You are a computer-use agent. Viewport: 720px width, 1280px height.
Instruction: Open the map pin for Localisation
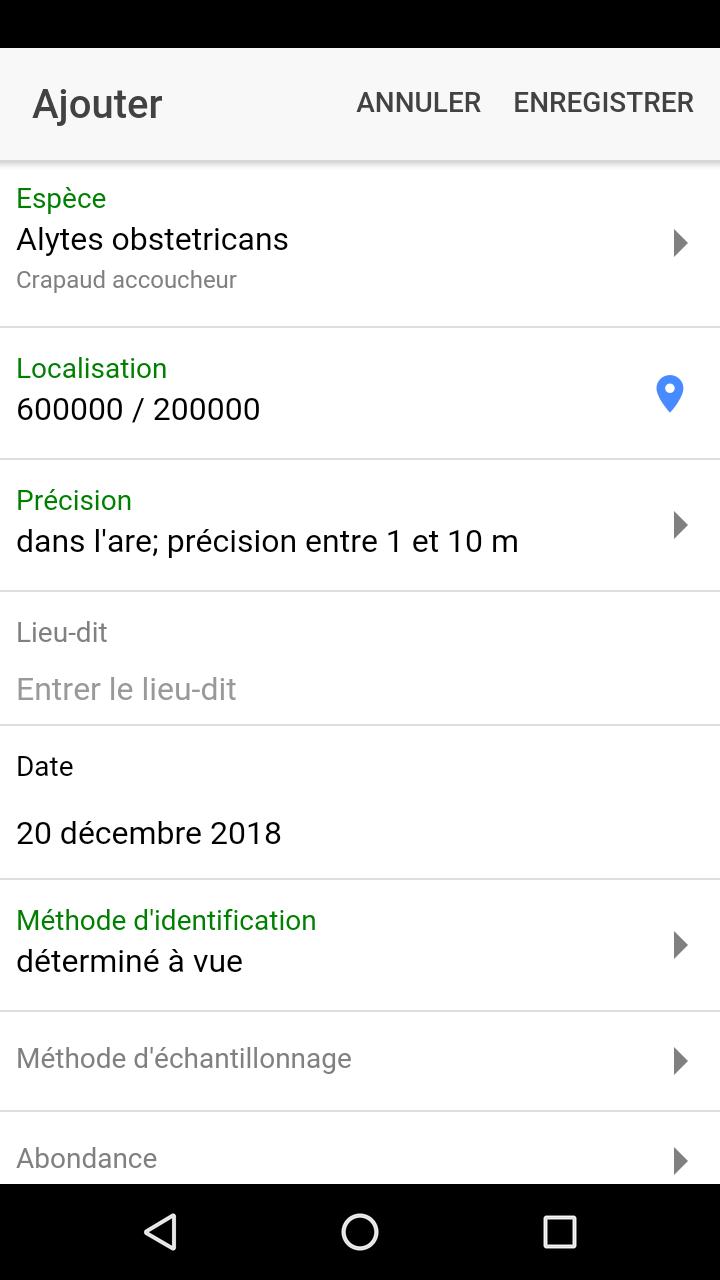[669, 393]
